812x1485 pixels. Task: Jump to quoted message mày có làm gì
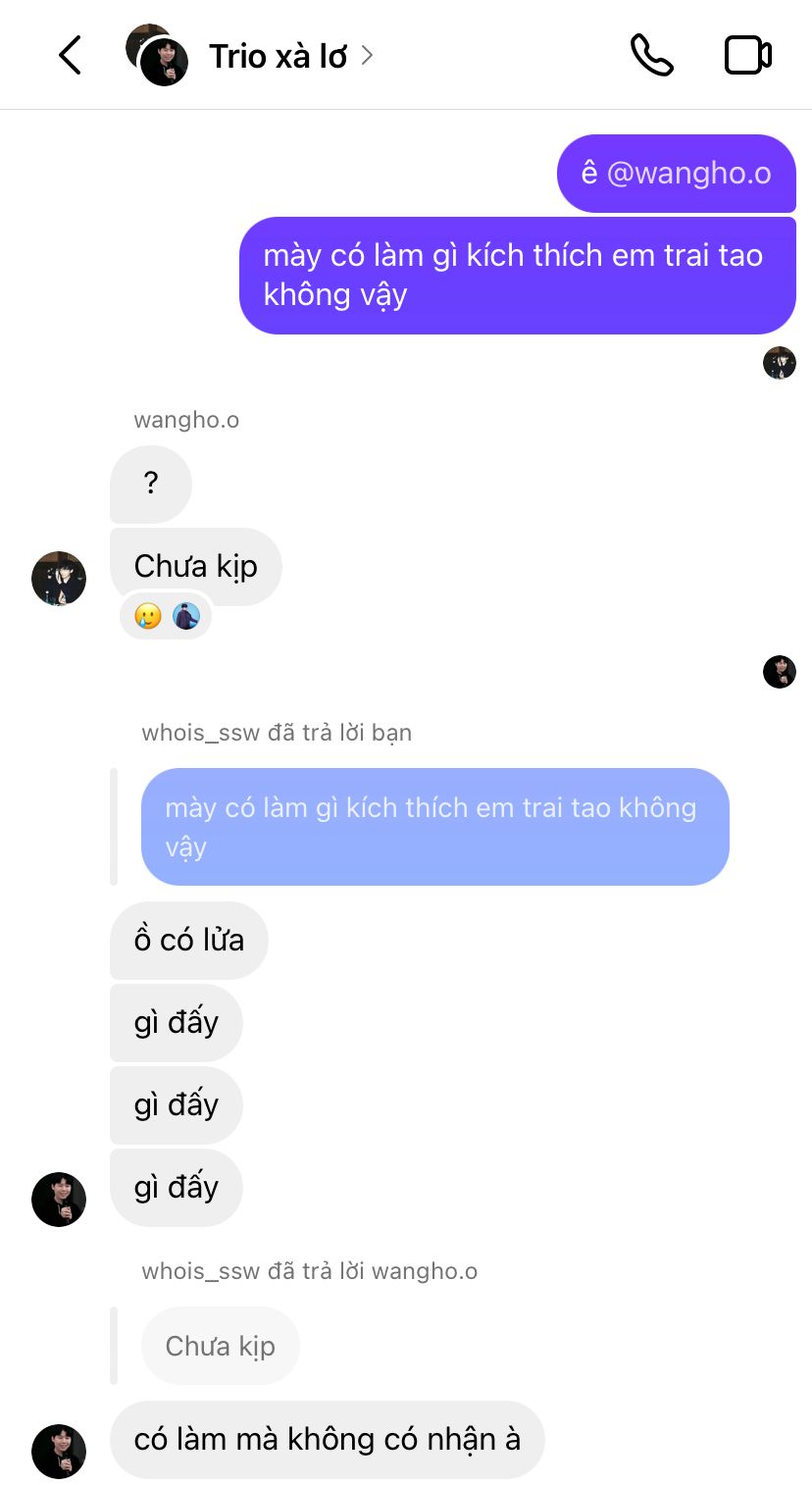tap(434, 827)
